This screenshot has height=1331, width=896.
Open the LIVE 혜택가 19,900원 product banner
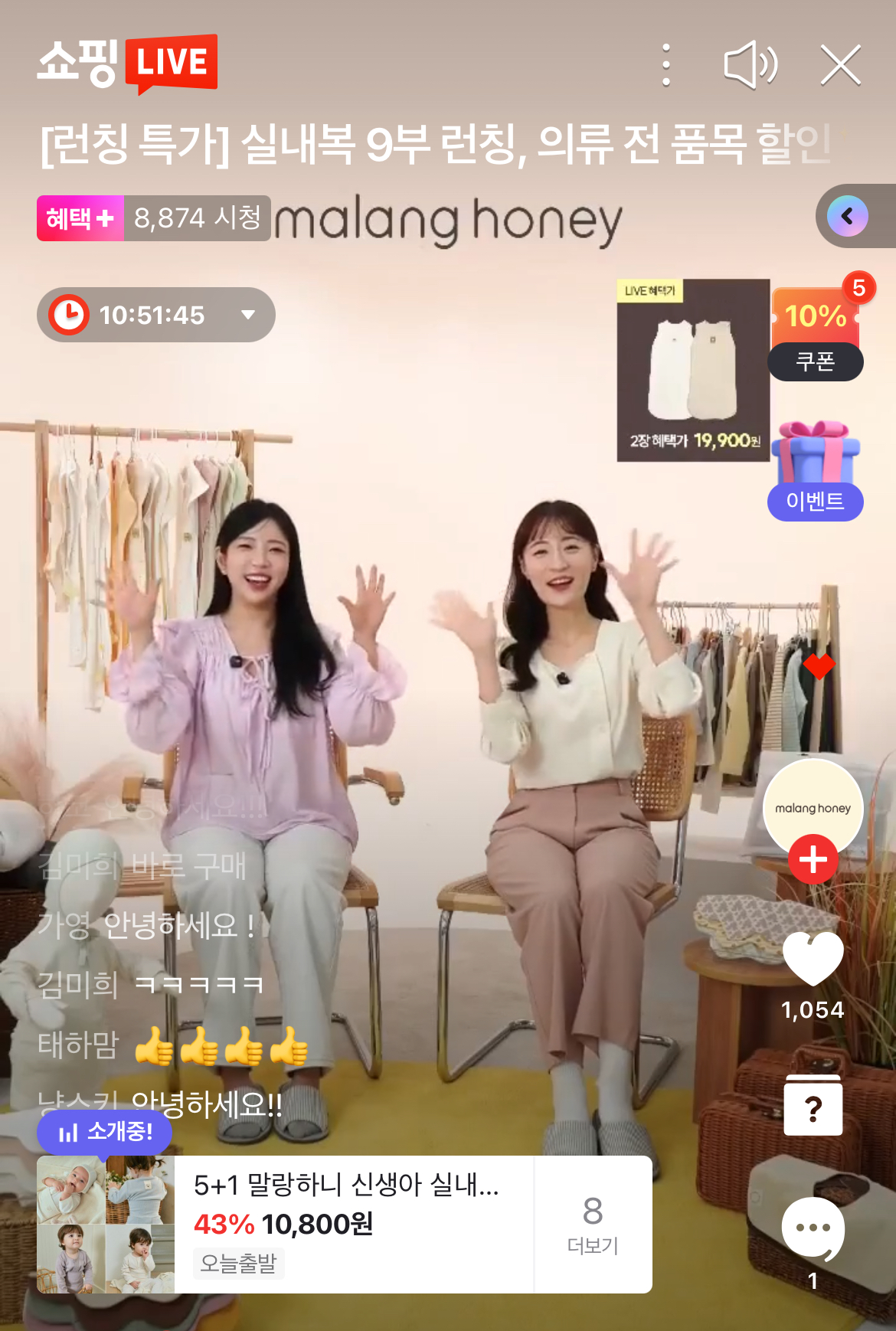[x=693, y=371]
